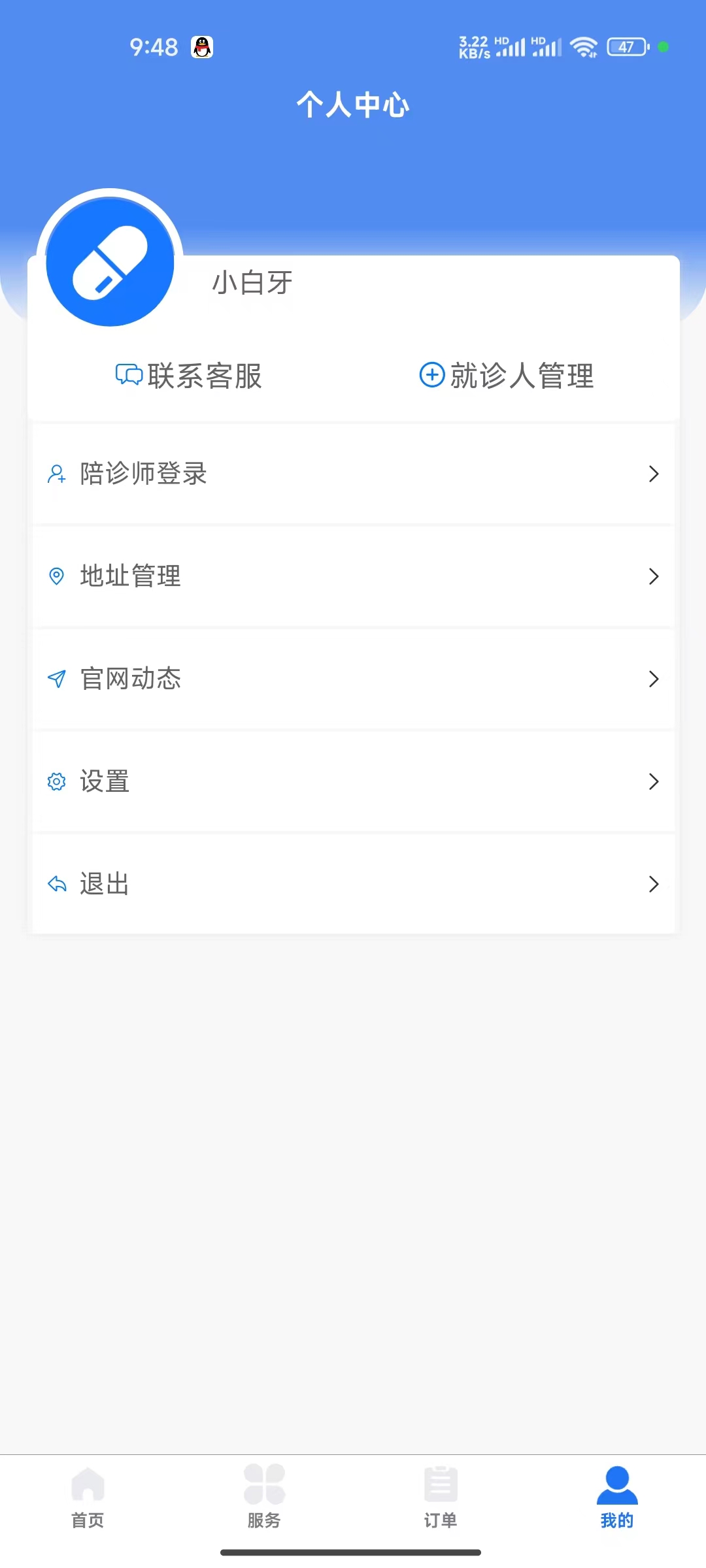Tap the profile avatar picture

tap(110, 262)
